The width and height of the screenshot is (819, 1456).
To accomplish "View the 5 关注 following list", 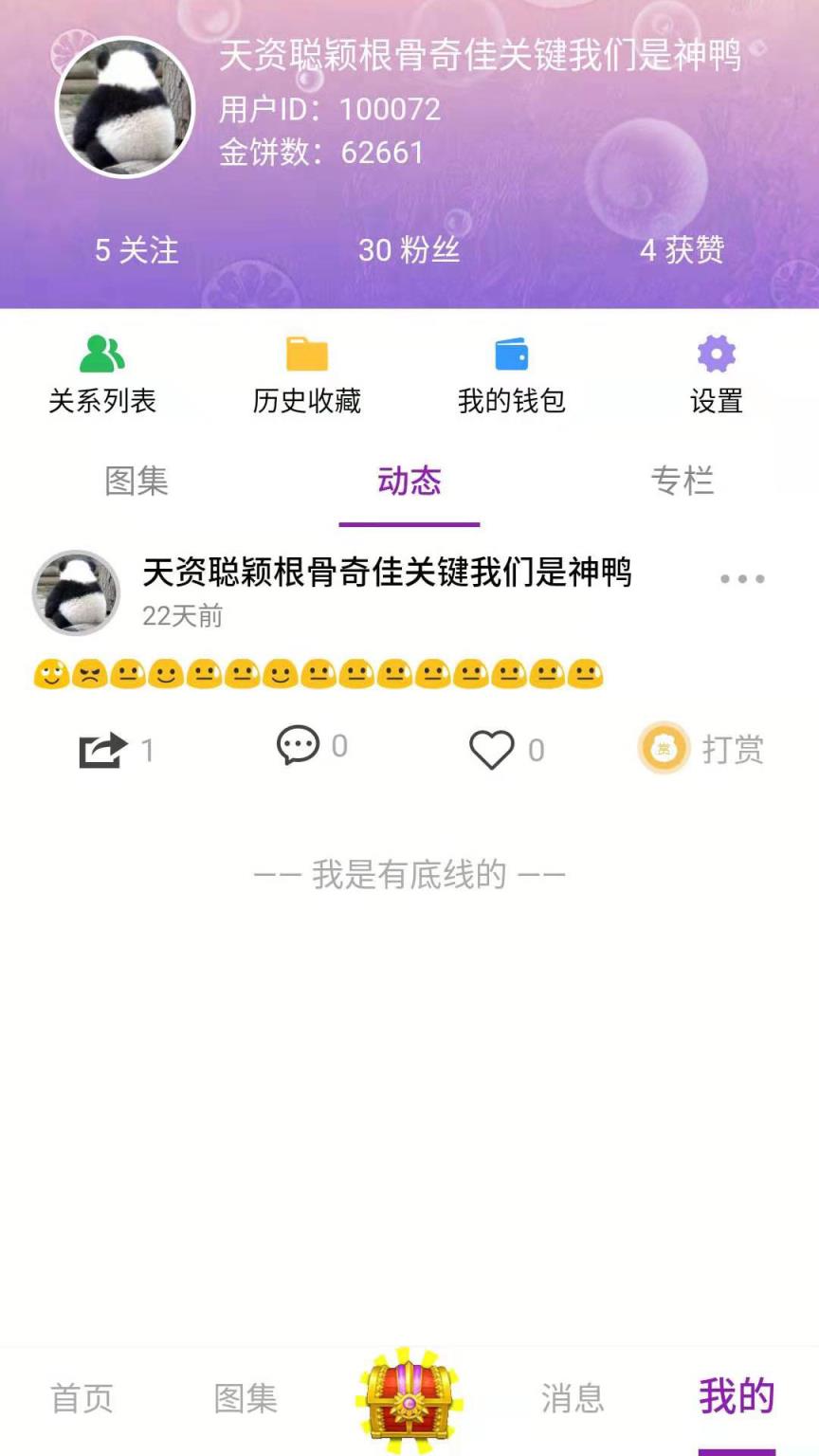I will click(x=136, y=250).
